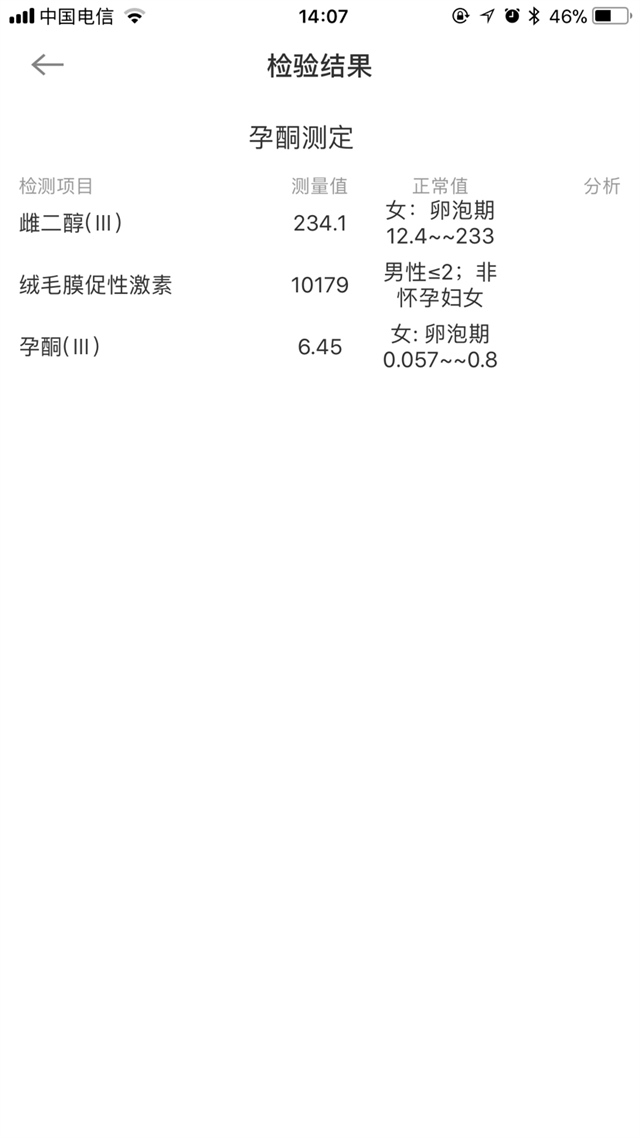Go back from the 检验结果 page
Viewport: 640px width, 1138px height.
point(47,66)
